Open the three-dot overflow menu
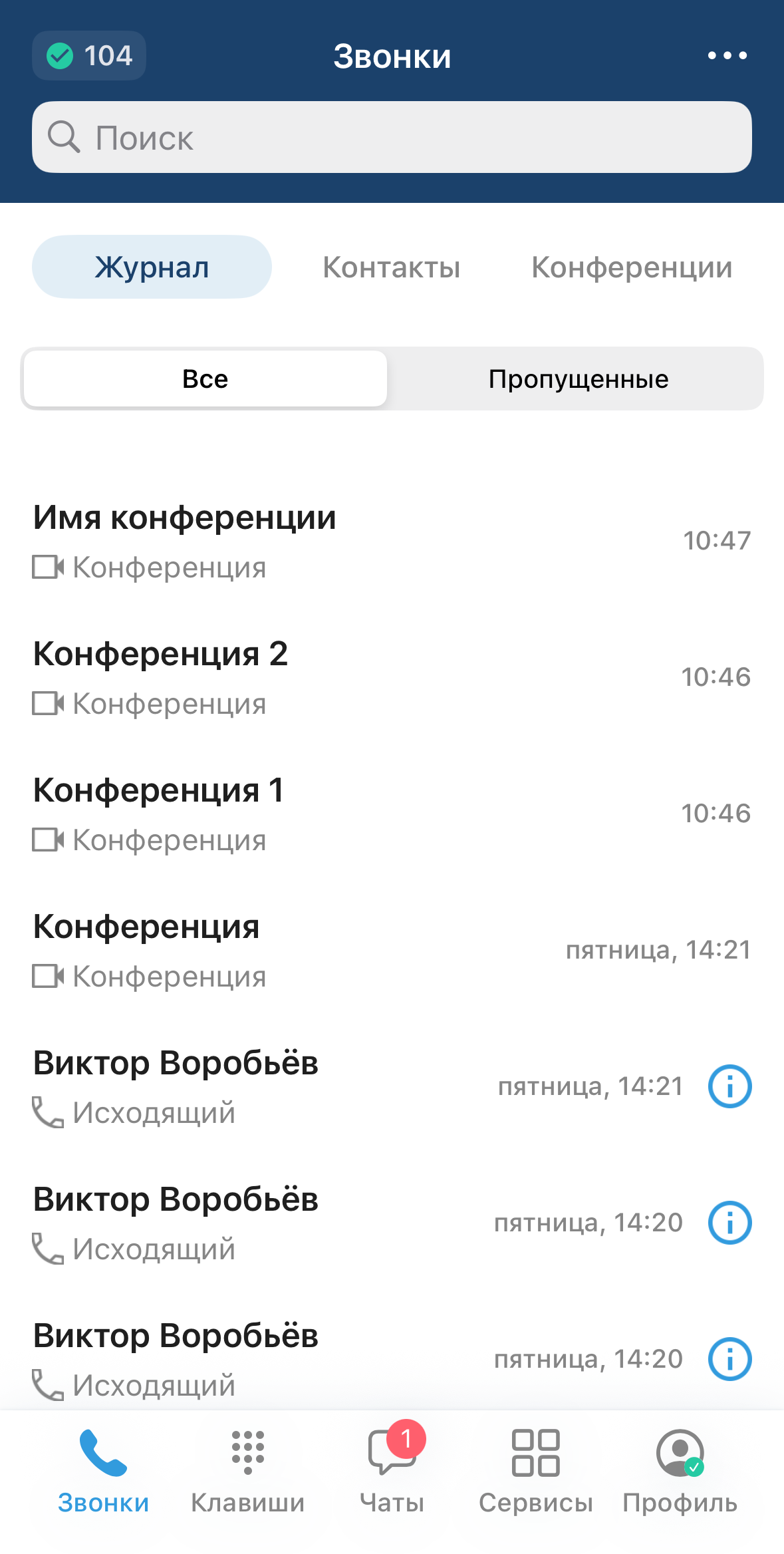The height and width of the screenshot is (1554, 784). 727,56
